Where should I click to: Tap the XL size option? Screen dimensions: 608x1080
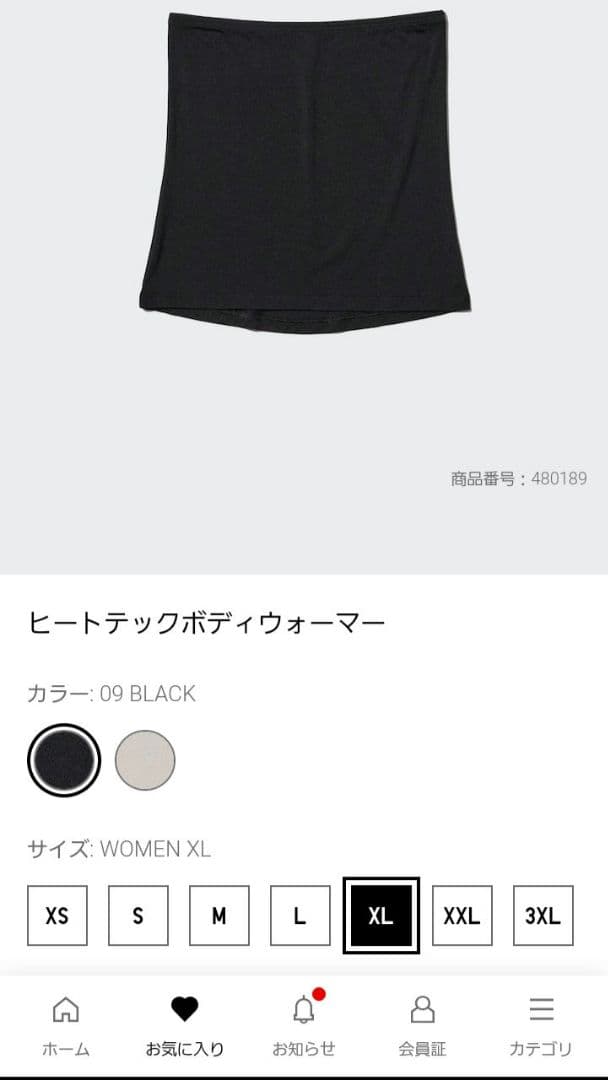(381, 915)
